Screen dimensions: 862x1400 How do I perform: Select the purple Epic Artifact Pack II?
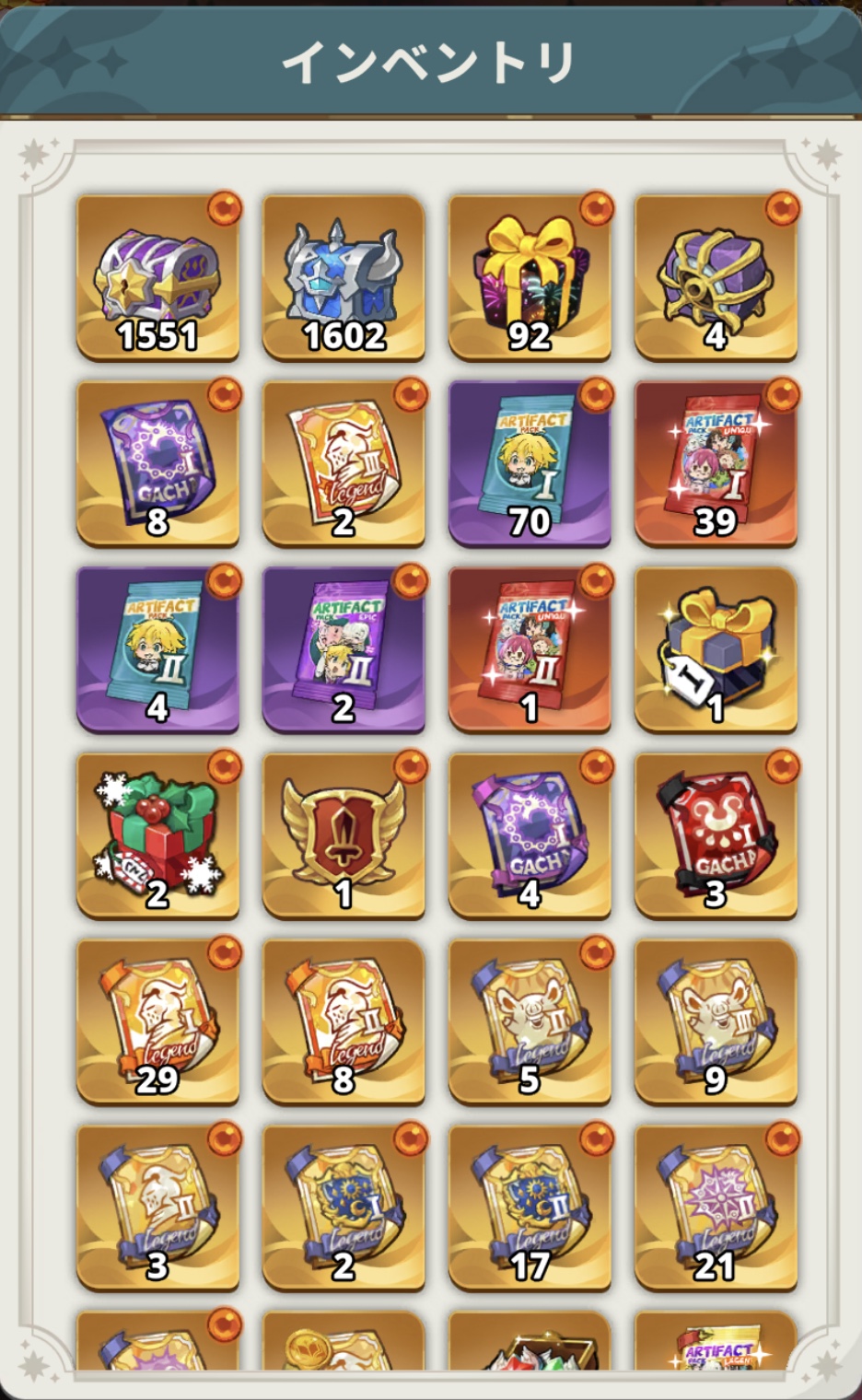pos(344,650)
